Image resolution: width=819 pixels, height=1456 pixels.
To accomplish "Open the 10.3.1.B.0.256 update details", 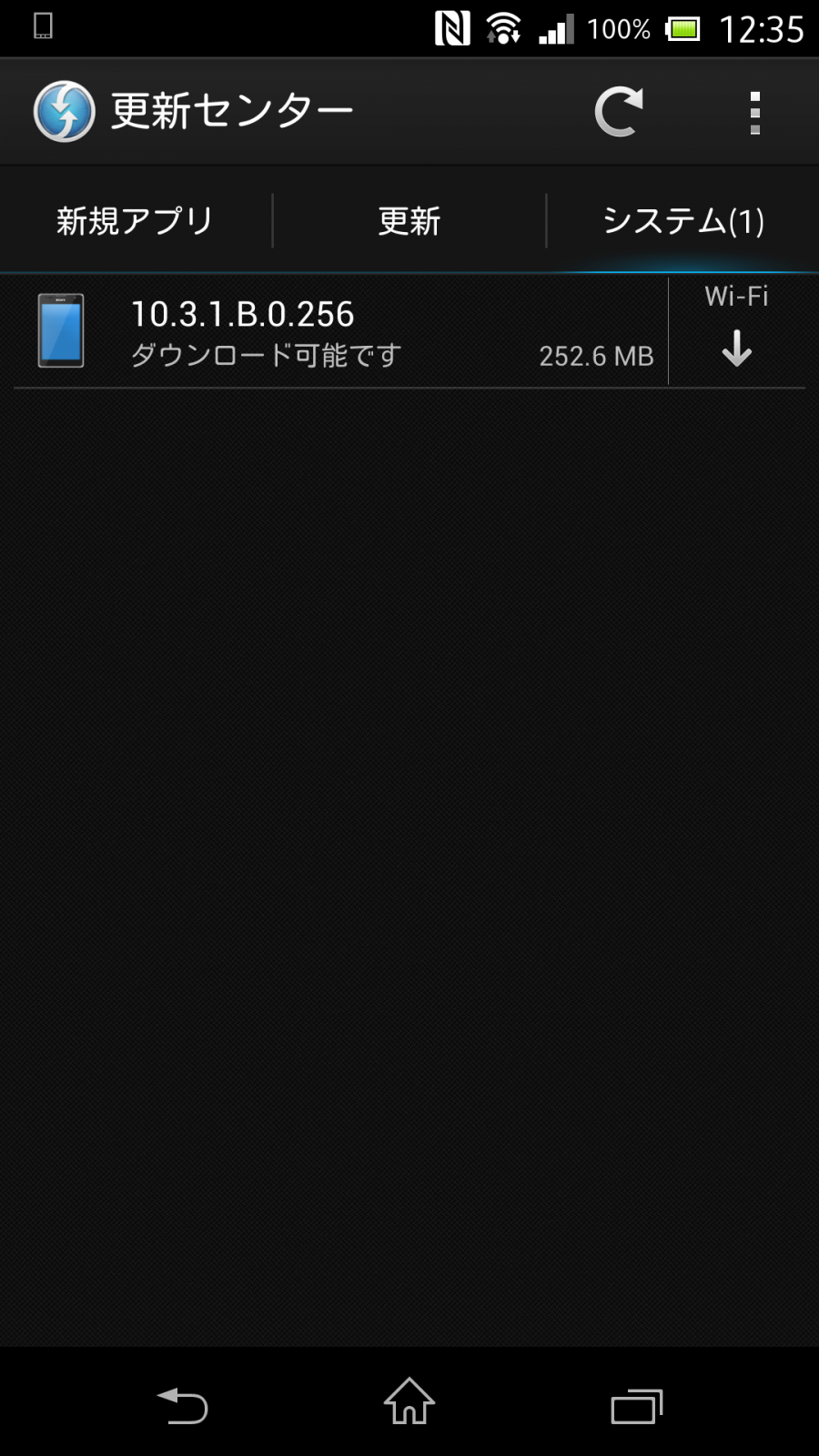I will coord(340,331).
